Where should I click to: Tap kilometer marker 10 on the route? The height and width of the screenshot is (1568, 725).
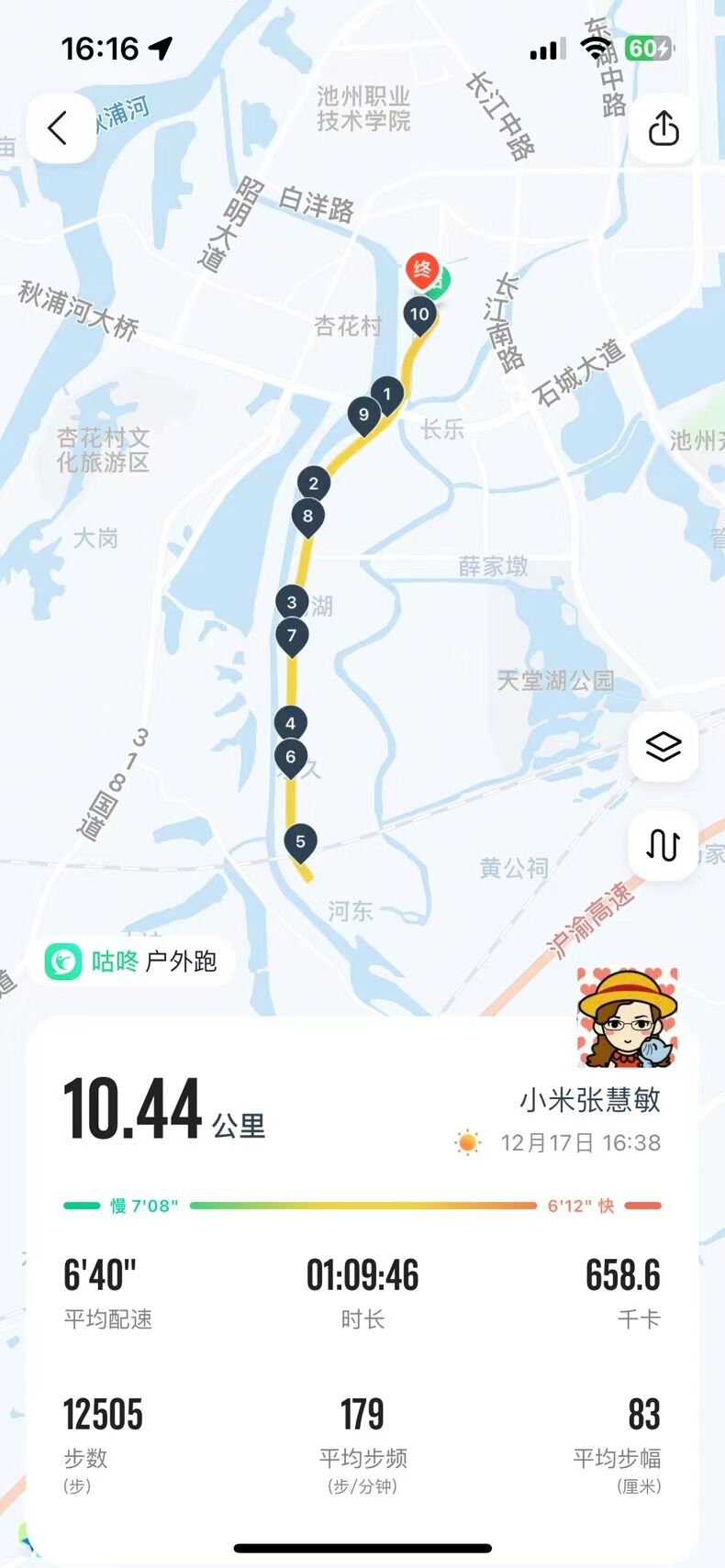click(419, 315)
